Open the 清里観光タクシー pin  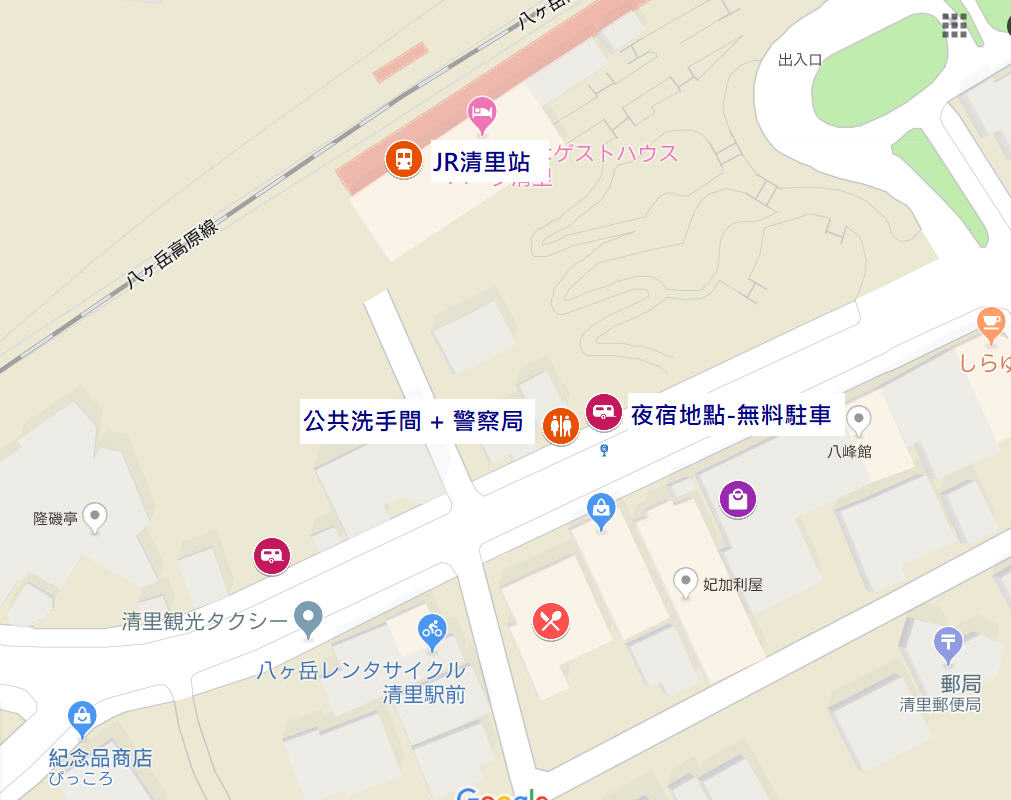tap(309, 619)
